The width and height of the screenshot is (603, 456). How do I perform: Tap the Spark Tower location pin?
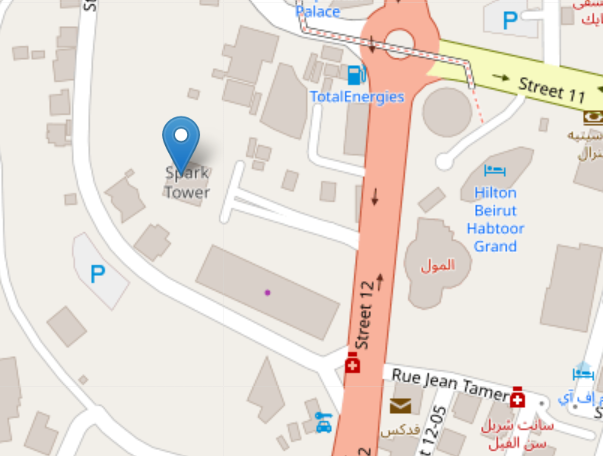pos(181,139)
